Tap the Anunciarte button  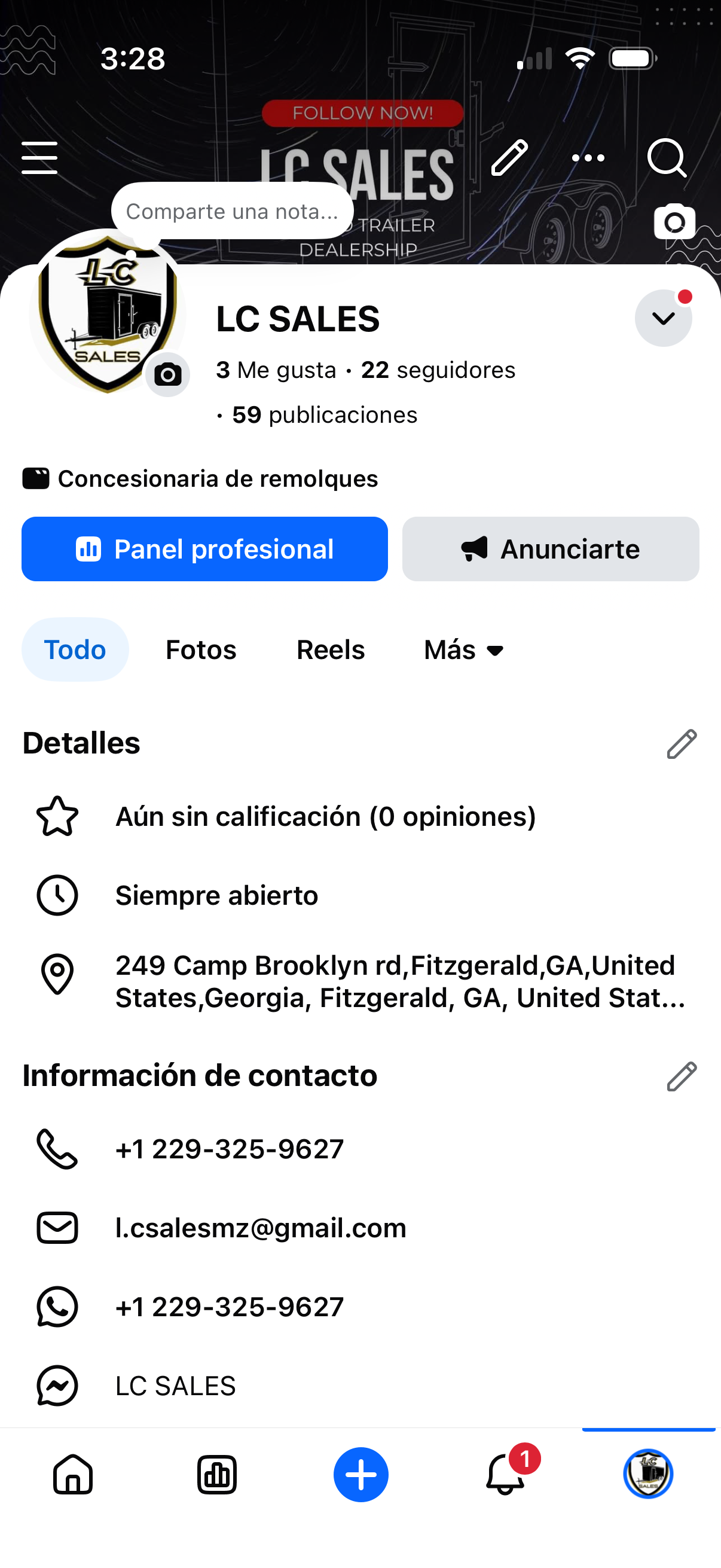(550, 549)
